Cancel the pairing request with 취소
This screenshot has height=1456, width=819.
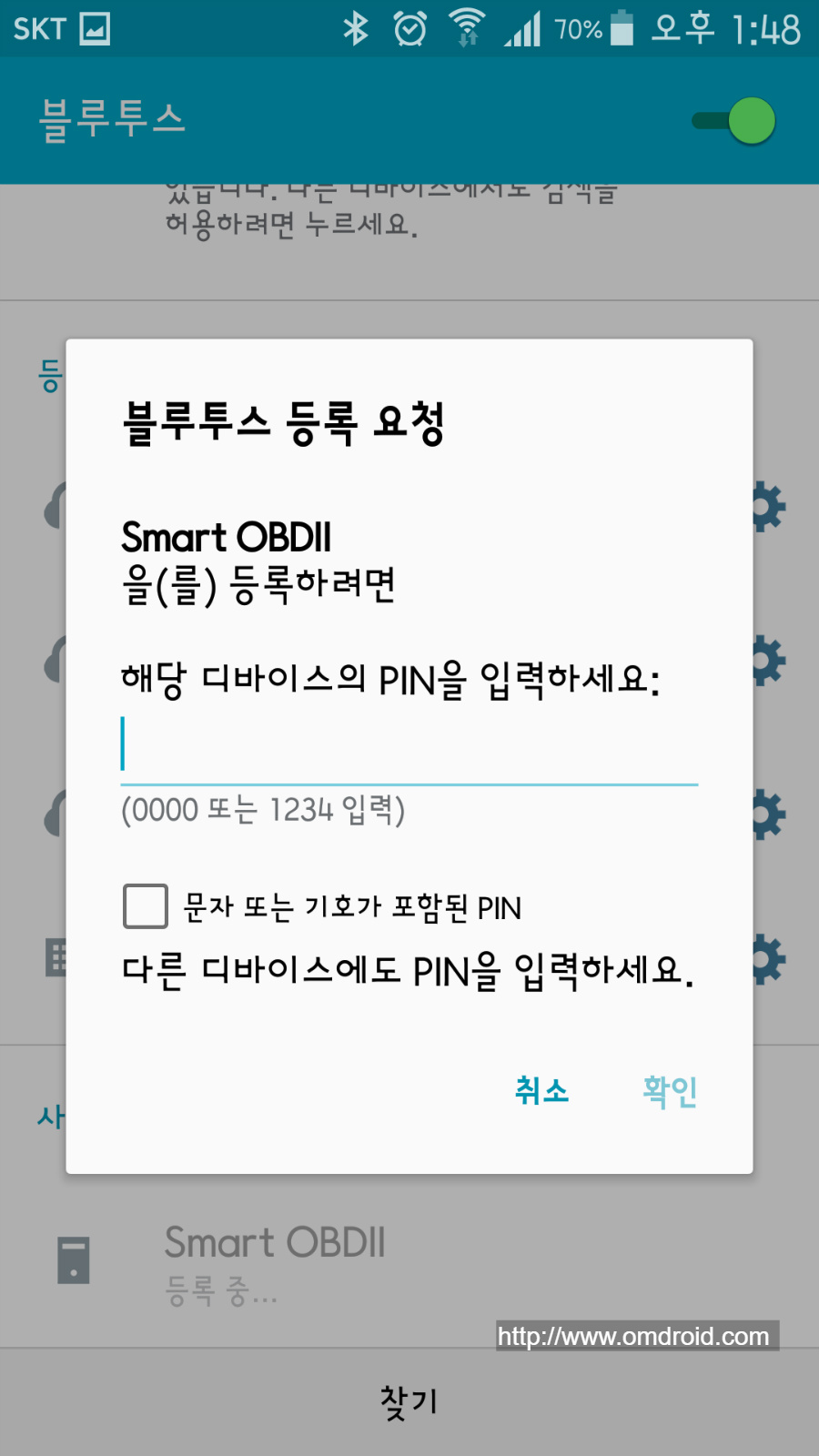[x=541, y=1090]
